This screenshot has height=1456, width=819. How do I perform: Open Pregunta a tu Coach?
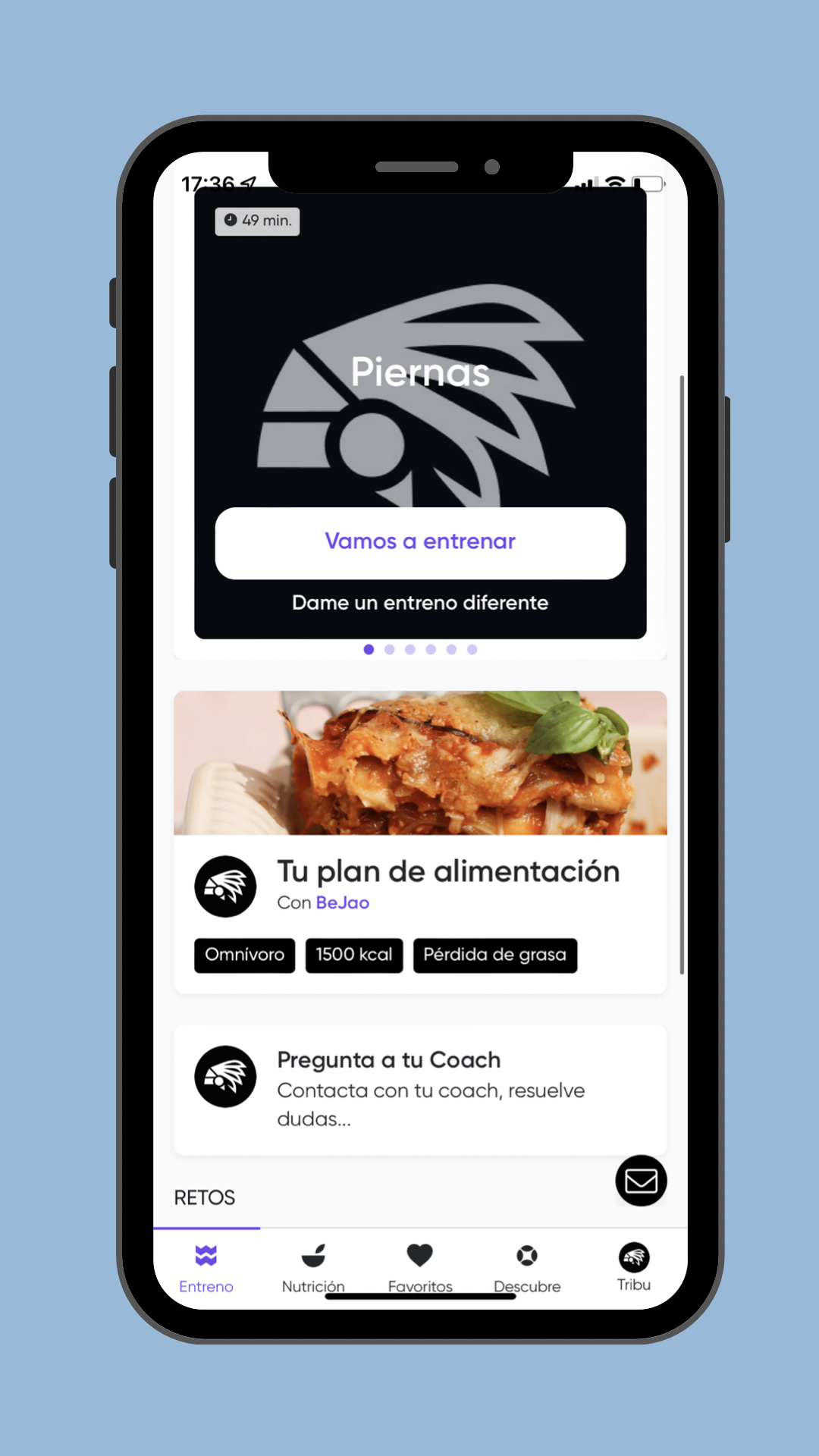point(420,1090)
